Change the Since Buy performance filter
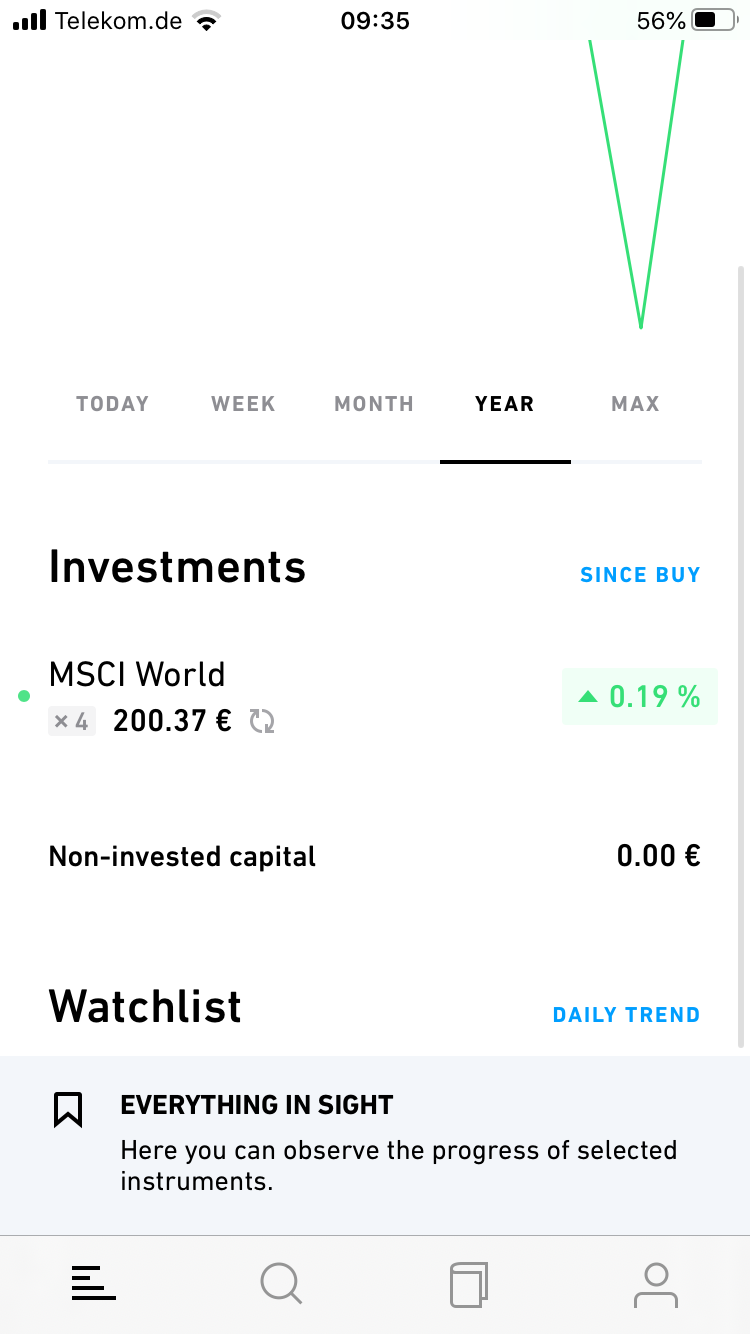The width and height of the screenshot is (750, 1334). (640, 575)
